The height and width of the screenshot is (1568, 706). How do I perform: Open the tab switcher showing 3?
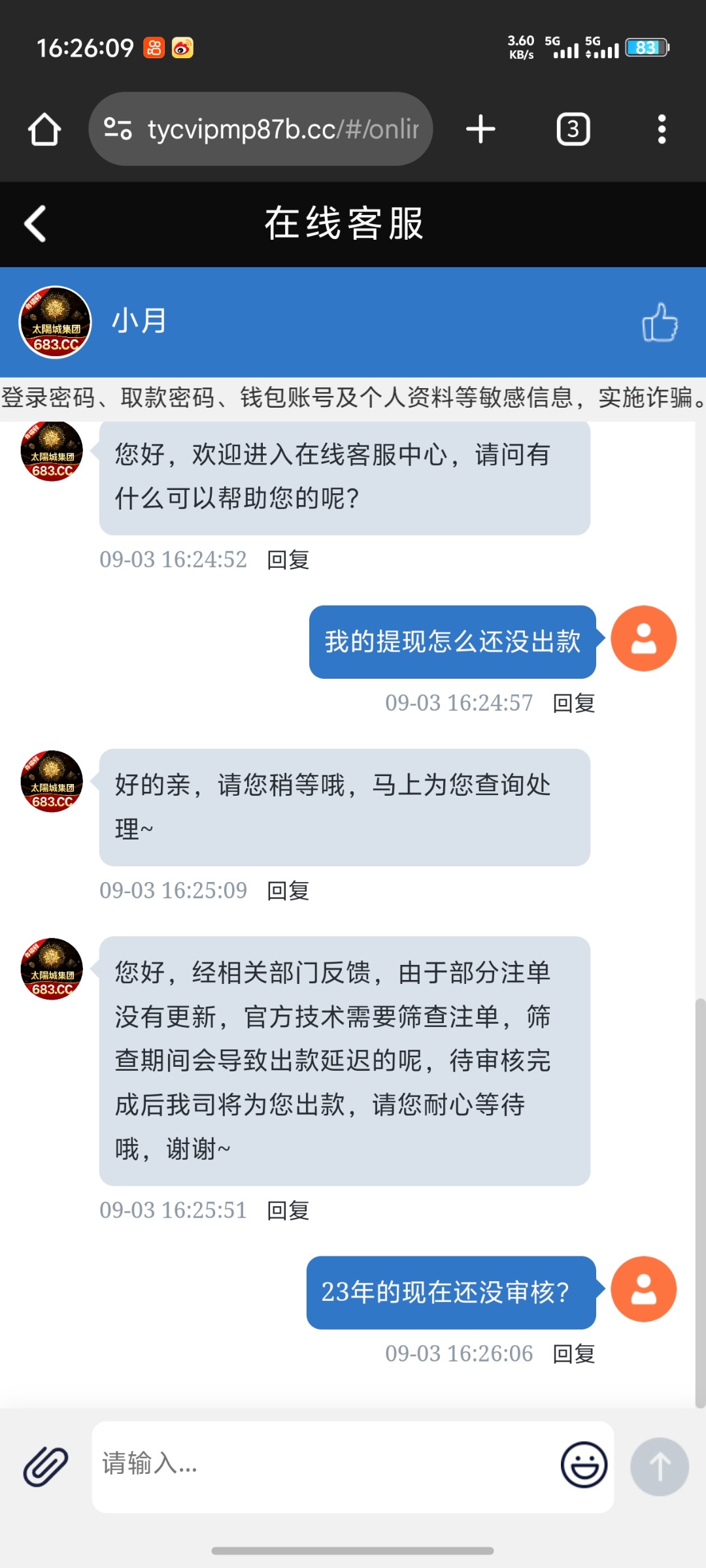(x=573, y=129)
